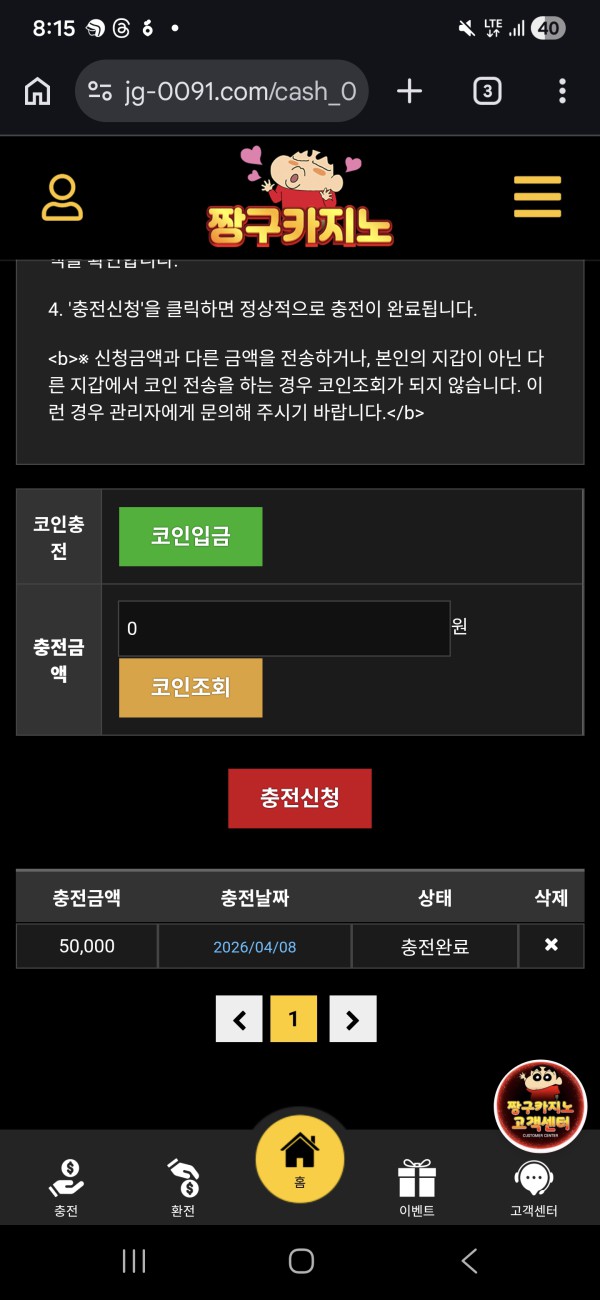Open the browser overflow menu
600x1300 pixels.
[x=562, y=92]
